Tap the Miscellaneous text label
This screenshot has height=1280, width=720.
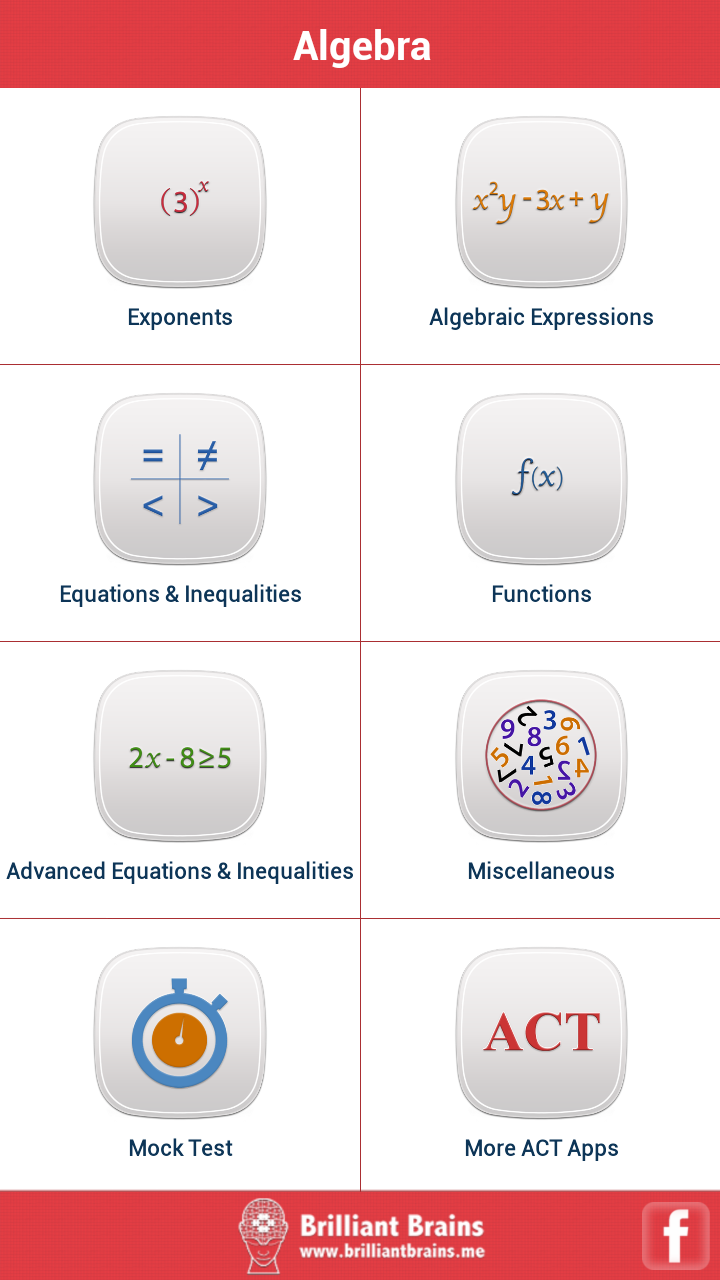pyautogui.click(x=541, y=871)
